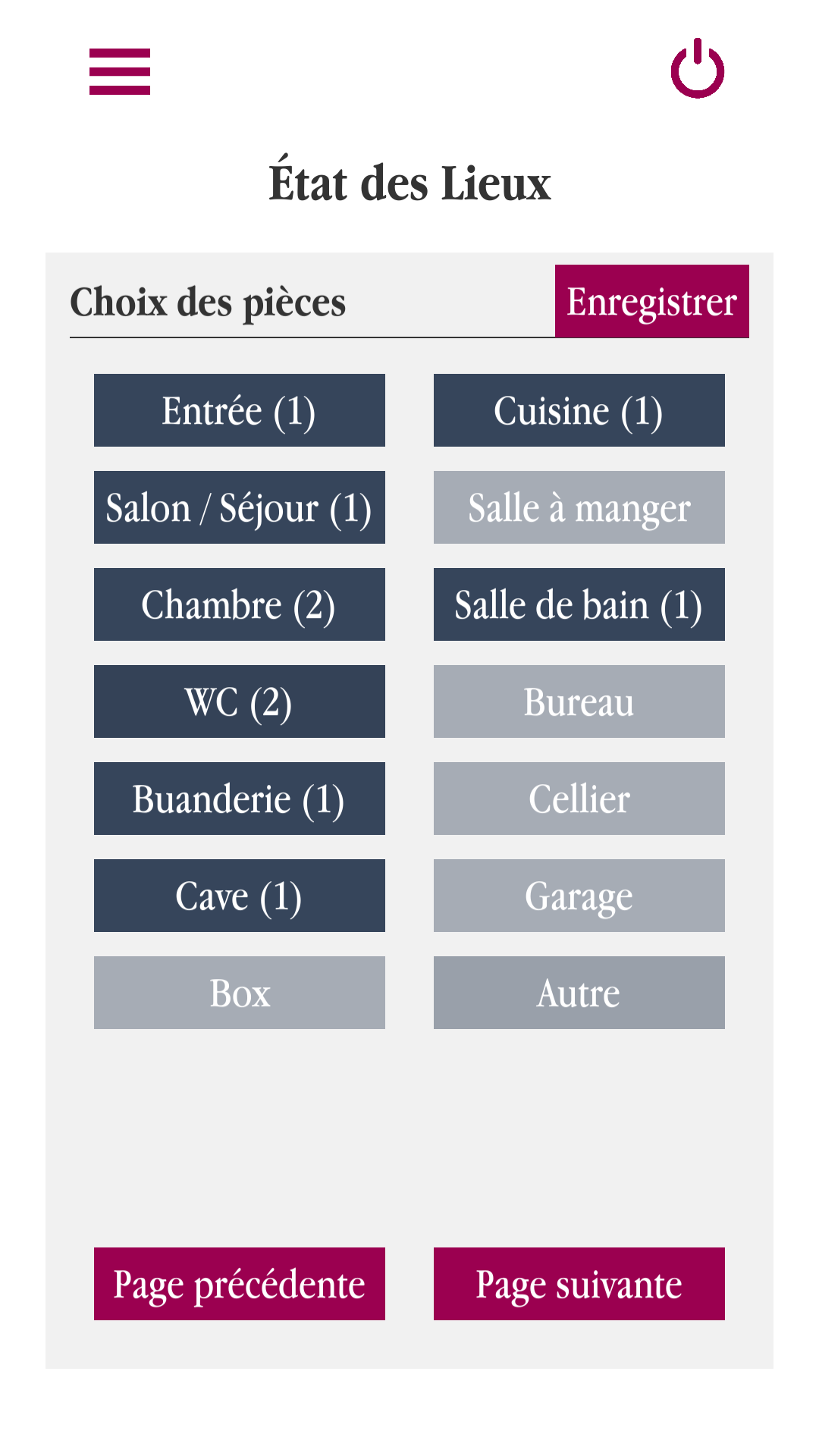The image size is (819, 1456).
Task: Select the Entrée (1) room
Action: [x=240, y=410]
